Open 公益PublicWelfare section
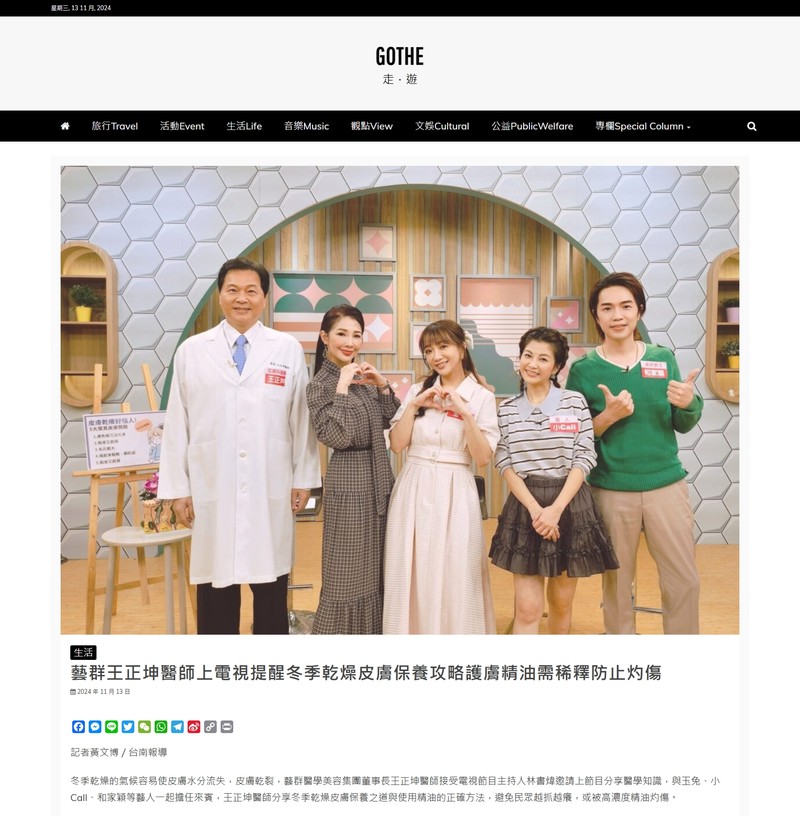Screen dimensions: 800x816 click(x=532, y=126)
